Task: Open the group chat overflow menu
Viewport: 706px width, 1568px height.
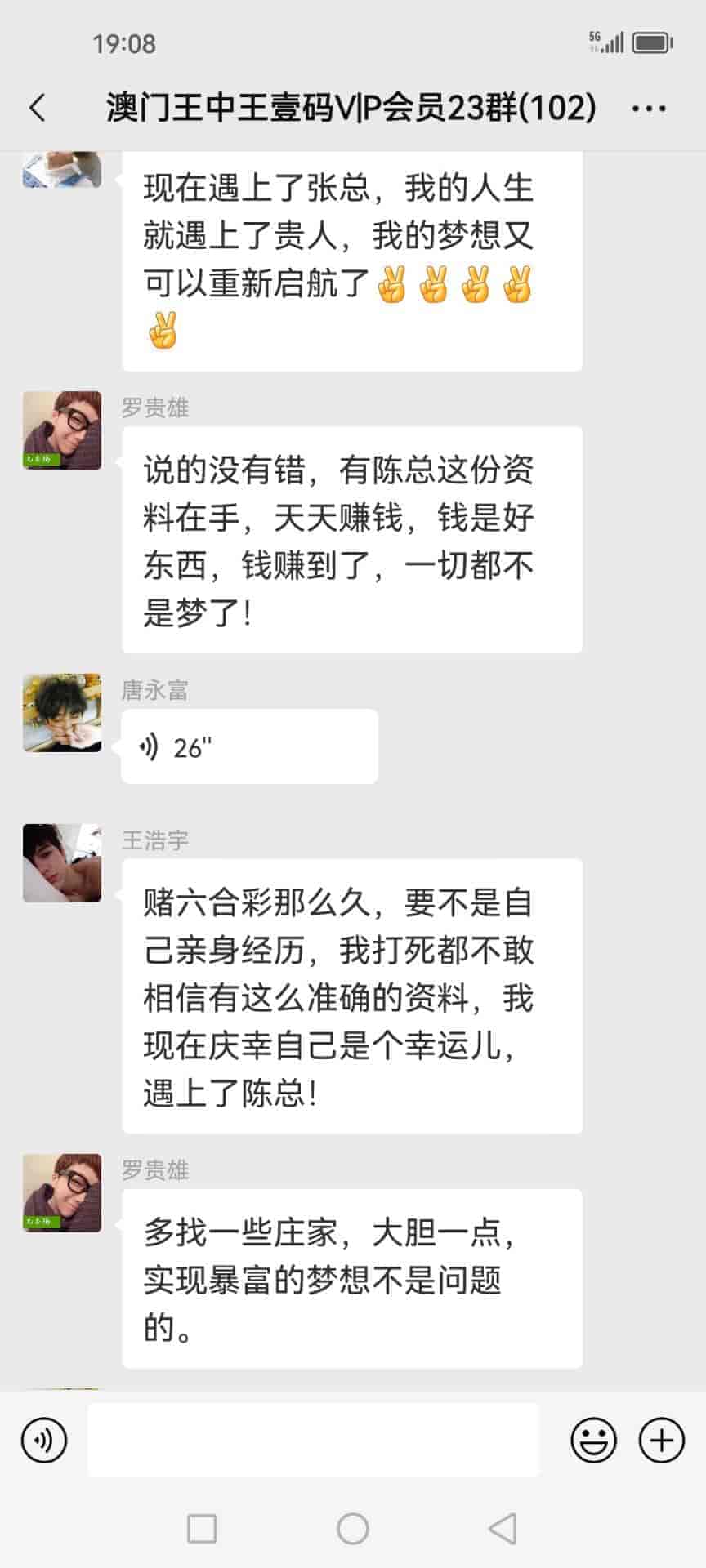Action: (x=649, y=109)
